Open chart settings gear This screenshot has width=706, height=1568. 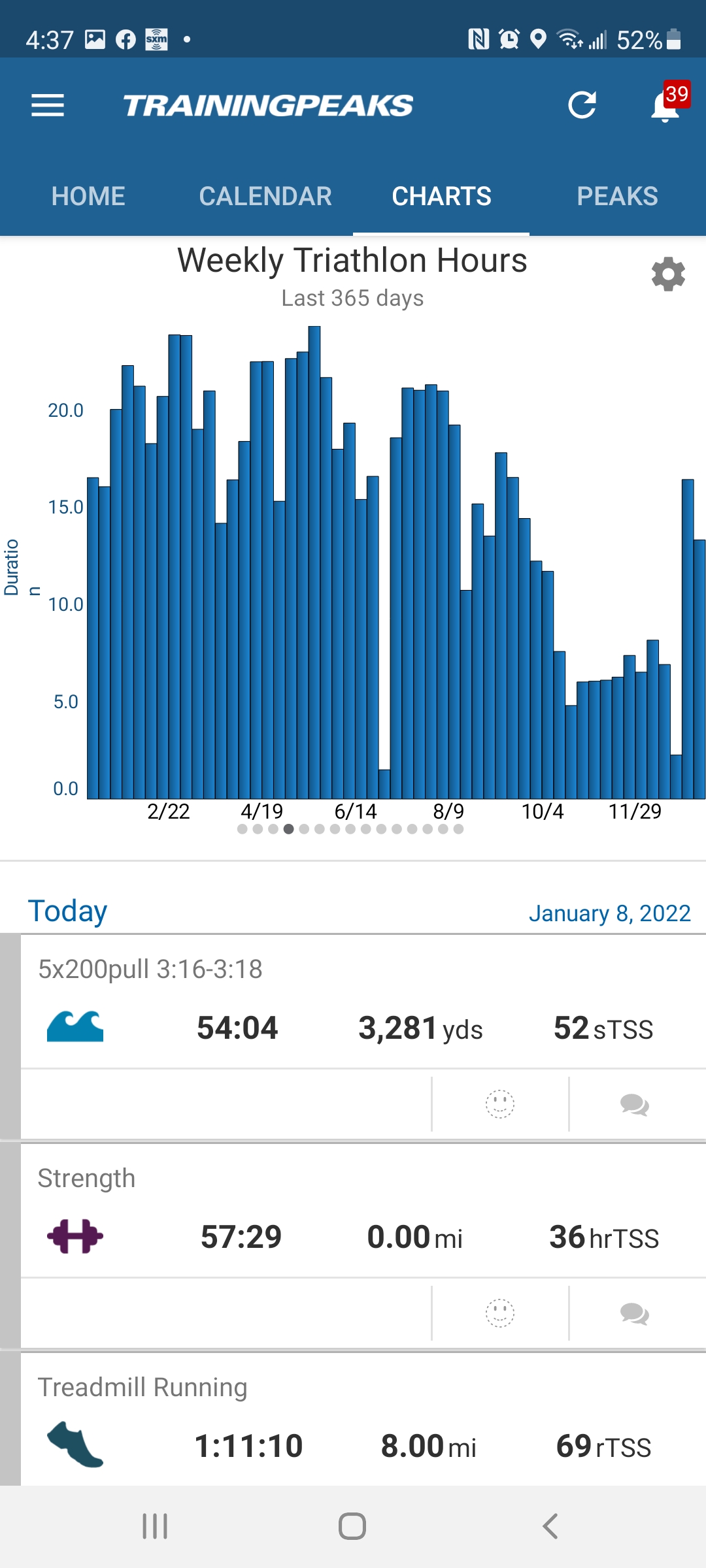(668, 274)
